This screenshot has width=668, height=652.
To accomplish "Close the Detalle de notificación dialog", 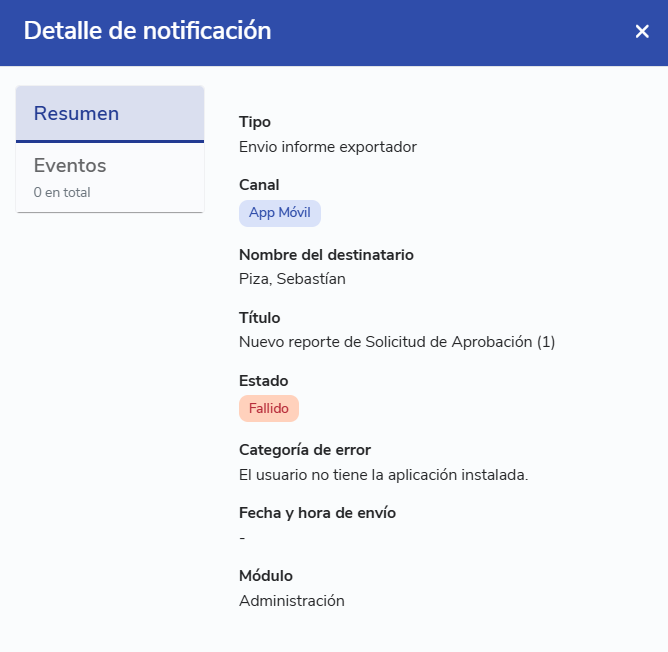I will point(642,32).
